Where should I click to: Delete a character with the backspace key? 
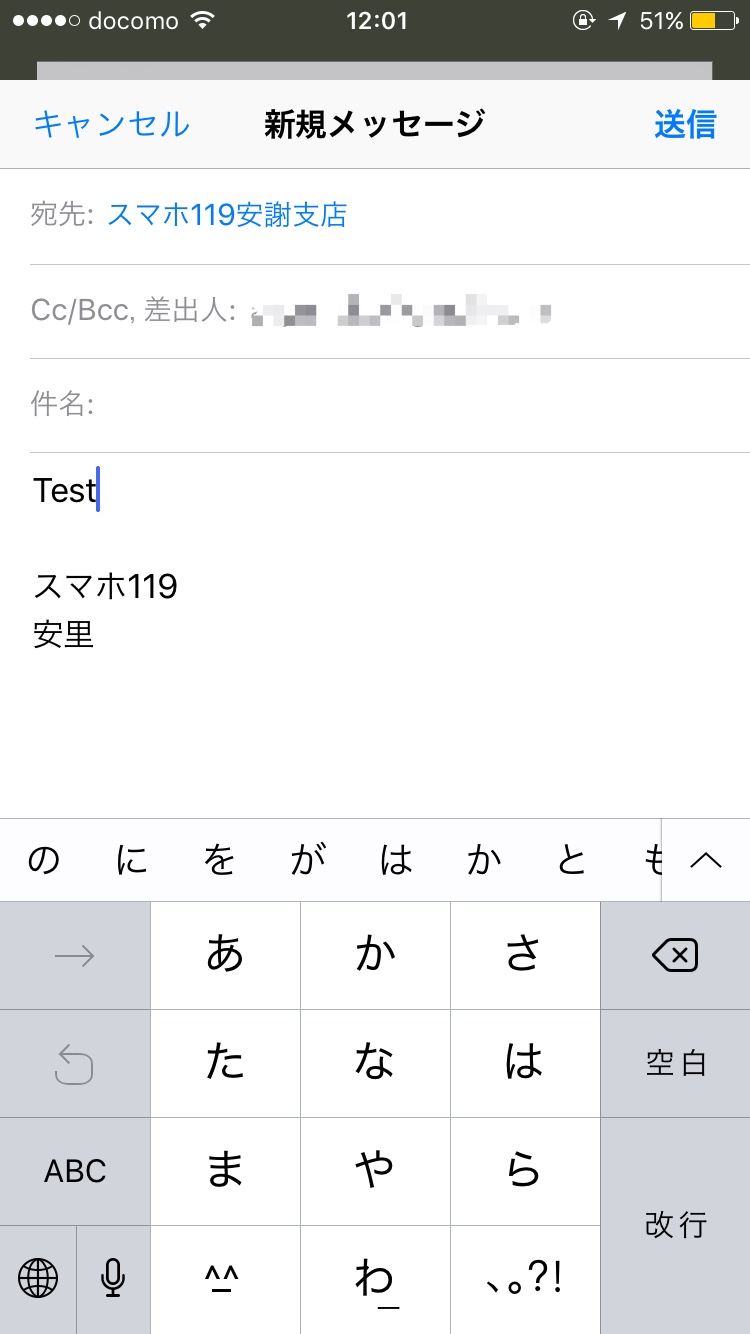tap(675, 956)
